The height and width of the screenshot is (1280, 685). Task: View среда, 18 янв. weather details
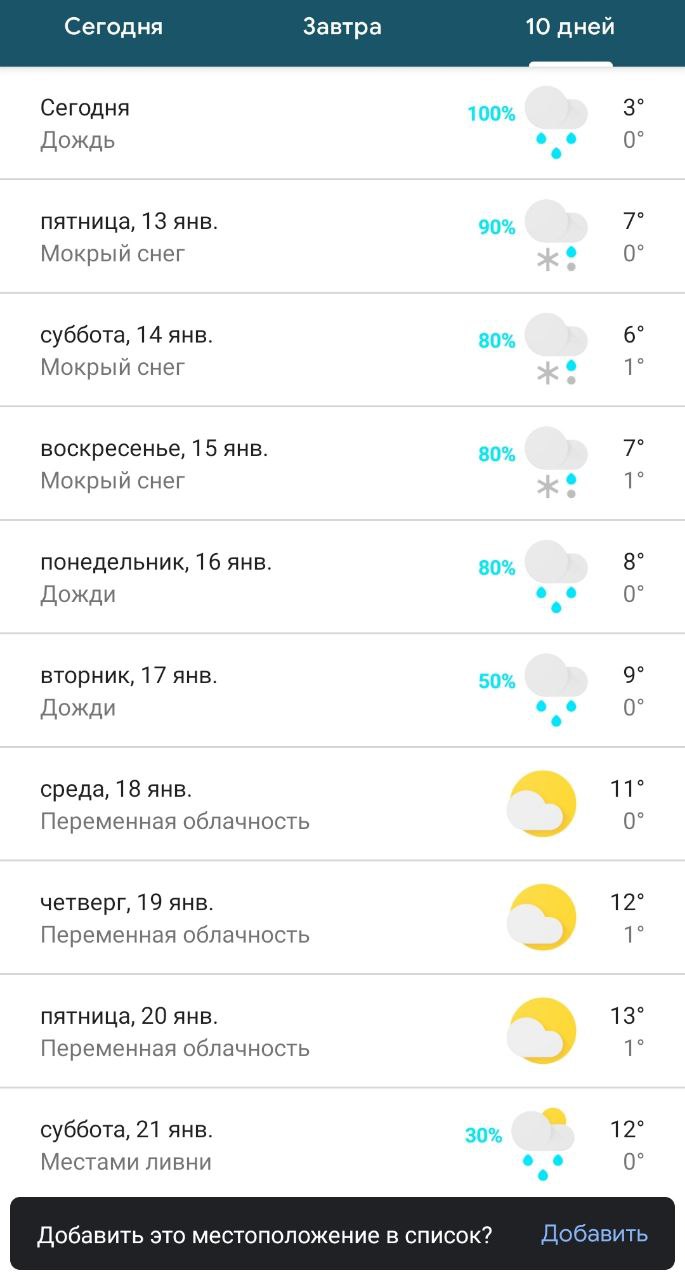point(342,804)
